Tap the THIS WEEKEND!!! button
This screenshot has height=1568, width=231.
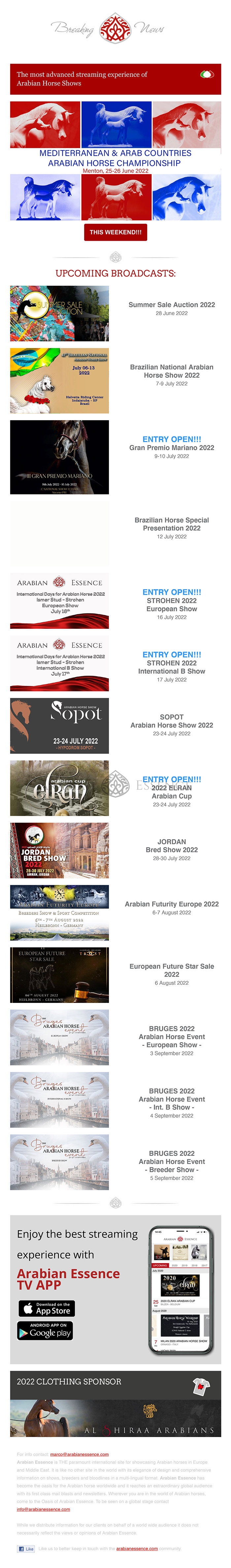click(115, 232)
